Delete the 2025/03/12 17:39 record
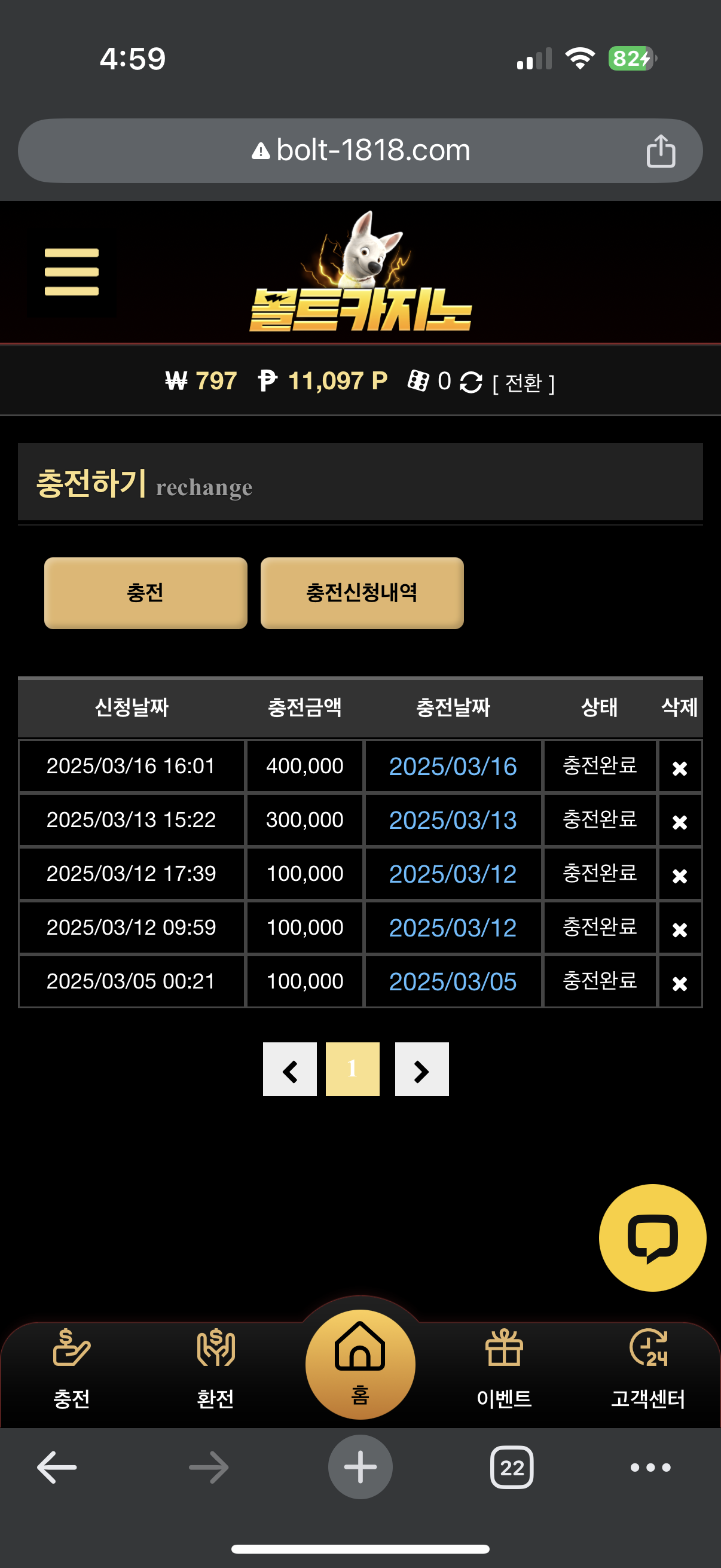The height and width of the screenshot is (1568, 721). tap(680, 876)
